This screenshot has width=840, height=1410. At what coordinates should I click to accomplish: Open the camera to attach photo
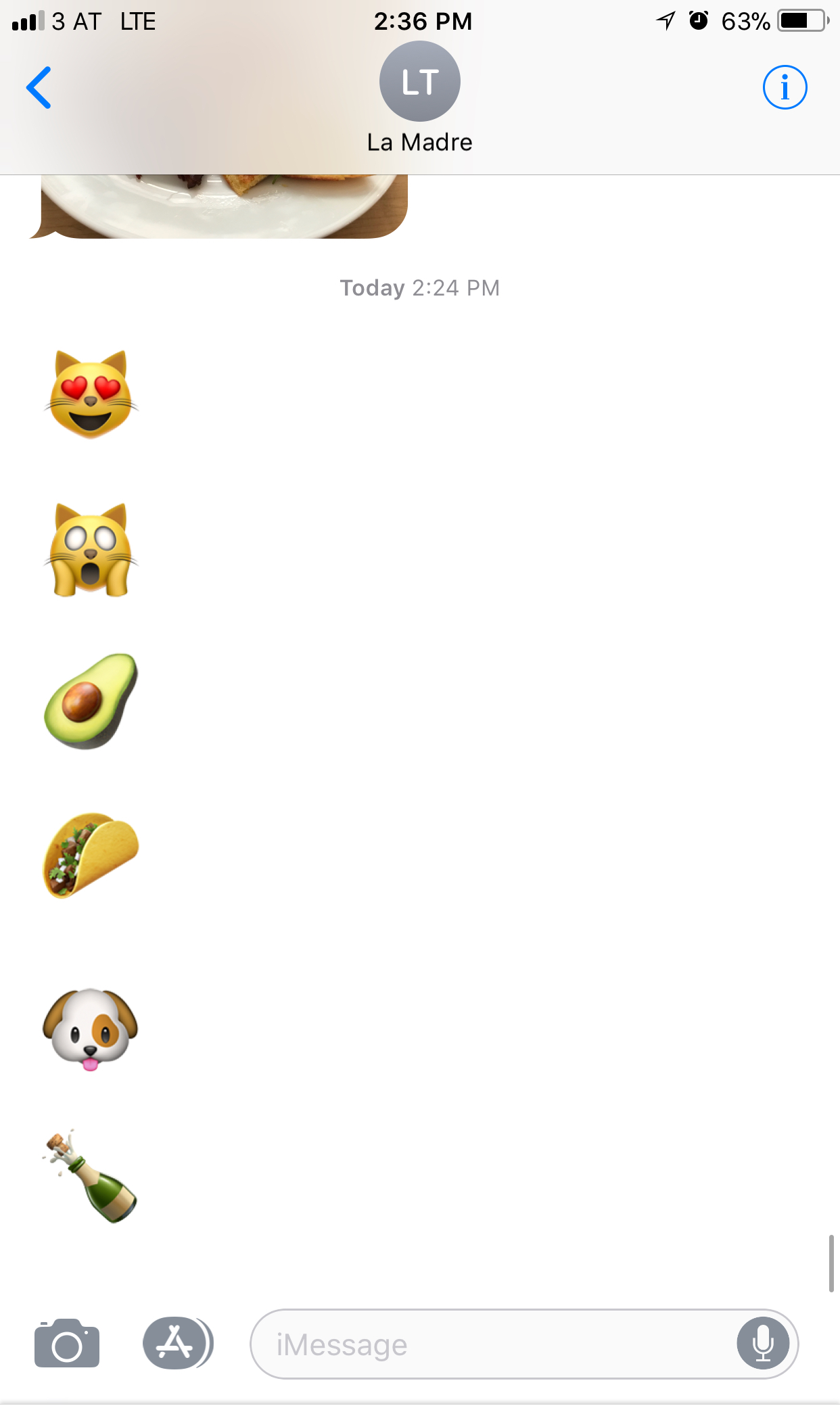point(67,1344)
